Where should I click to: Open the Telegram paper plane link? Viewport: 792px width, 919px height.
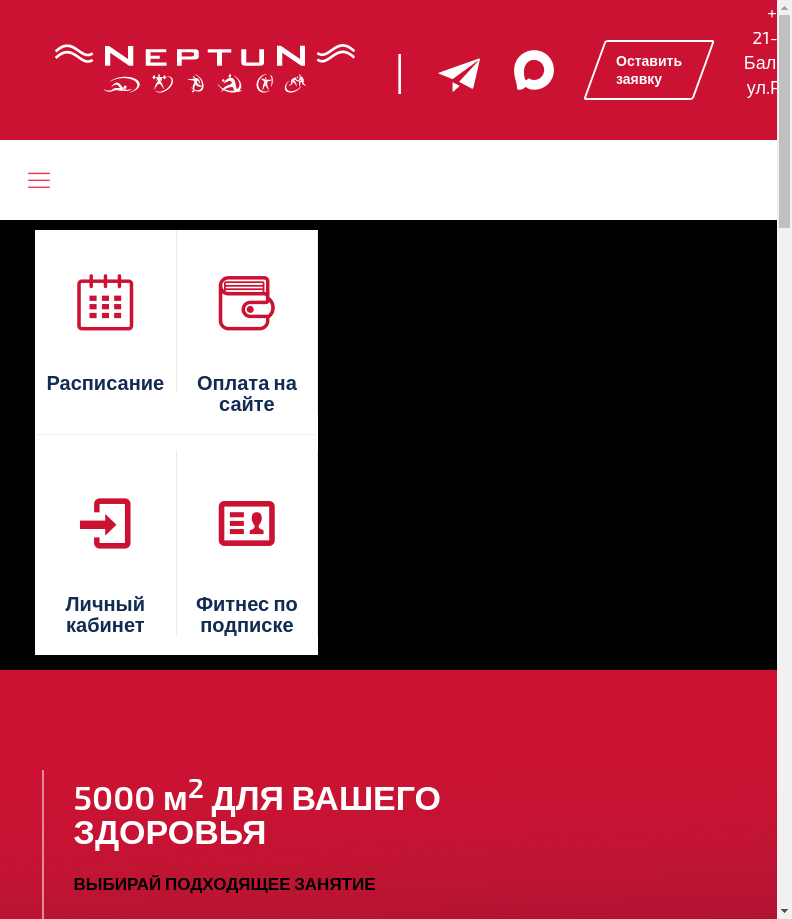pyautogui.click(x=459, y=74)
